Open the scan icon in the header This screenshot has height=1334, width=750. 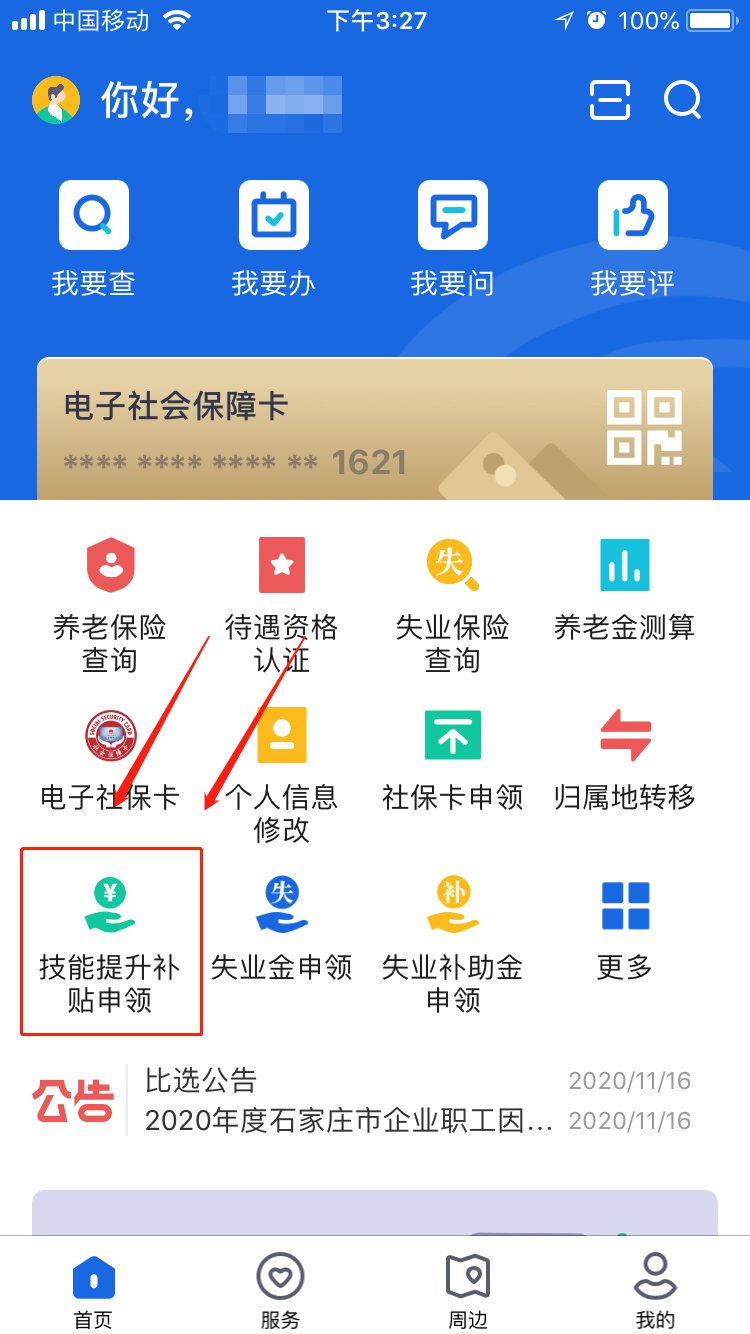tap(609, 100)
